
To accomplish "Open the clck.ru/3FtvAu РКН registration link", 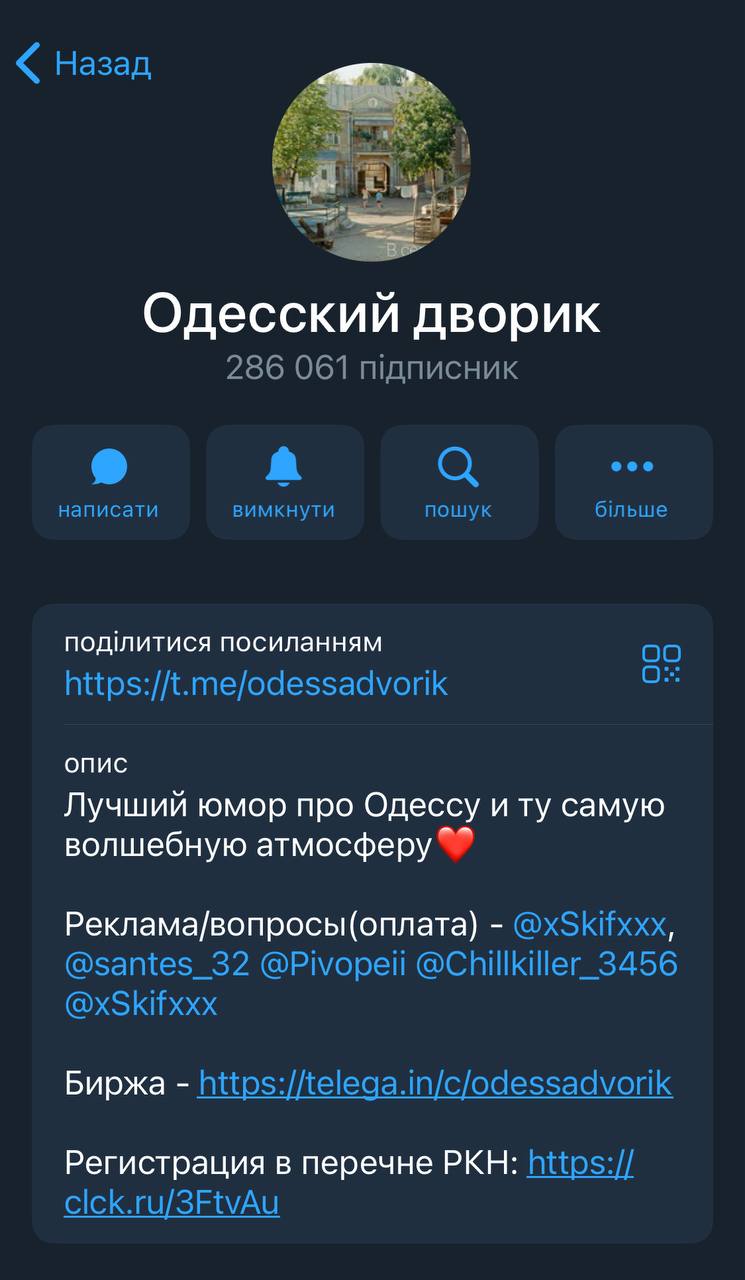I will [172, 1203].
